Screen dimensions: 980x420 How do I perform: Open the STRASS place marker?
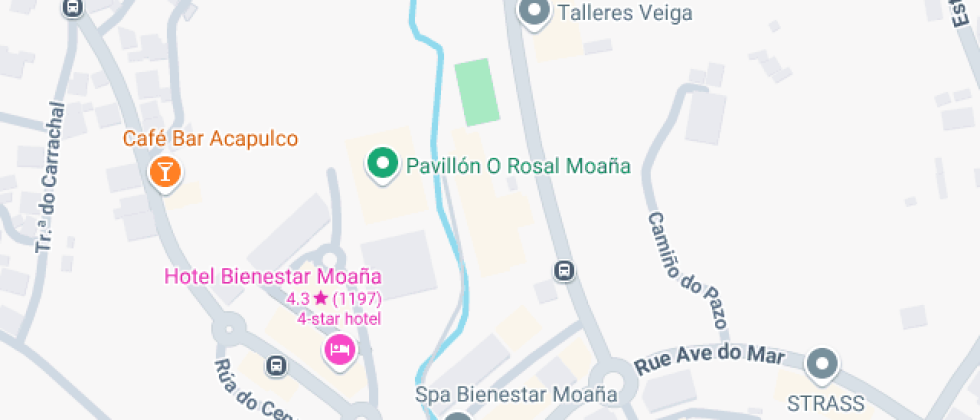pos(823,364)
